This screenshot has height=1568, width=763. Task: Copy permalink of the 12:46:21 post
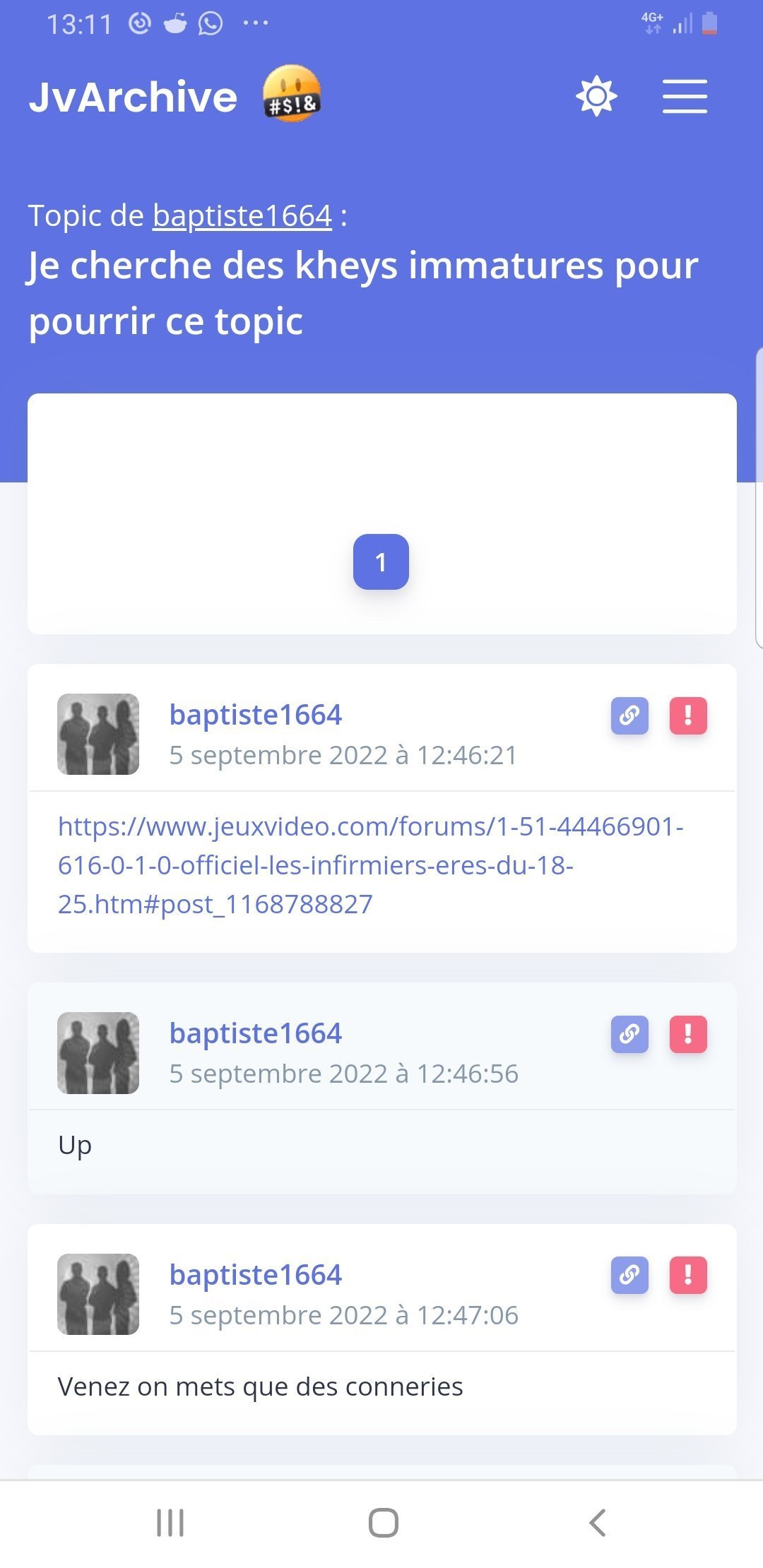click(629, 715)
